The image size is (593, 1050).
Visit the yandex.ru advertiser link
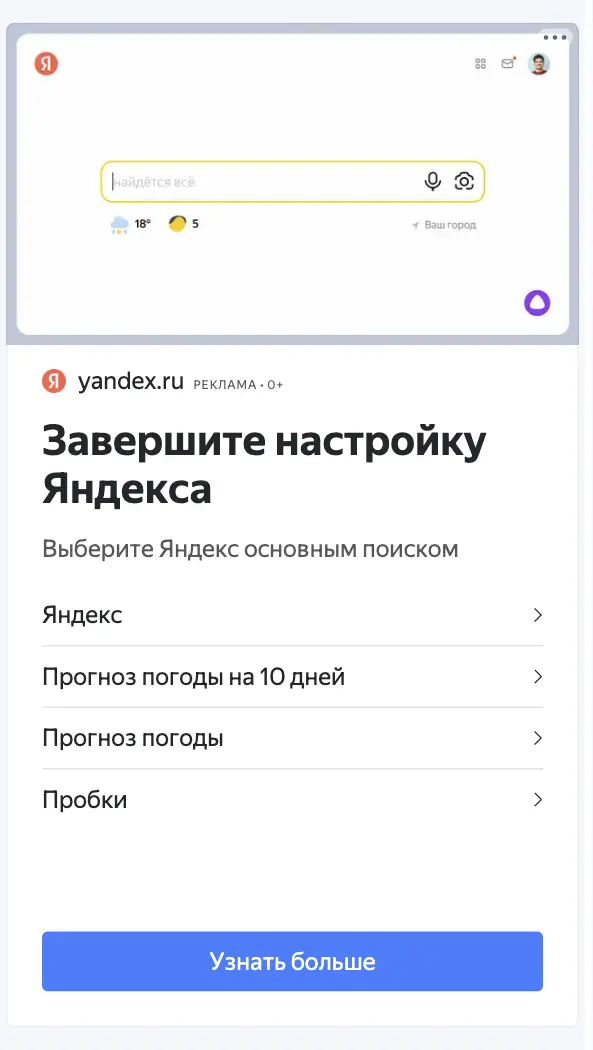131,382
